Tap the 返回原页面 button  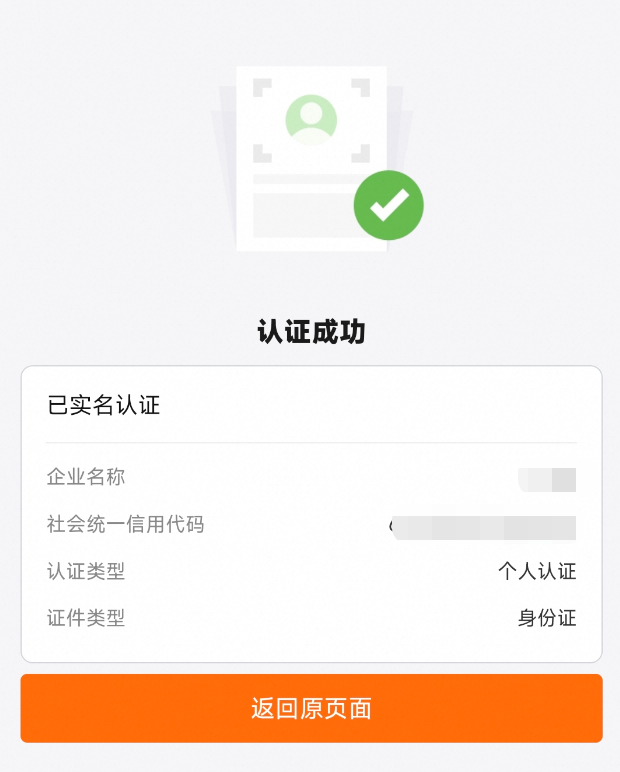click(311, 708)
